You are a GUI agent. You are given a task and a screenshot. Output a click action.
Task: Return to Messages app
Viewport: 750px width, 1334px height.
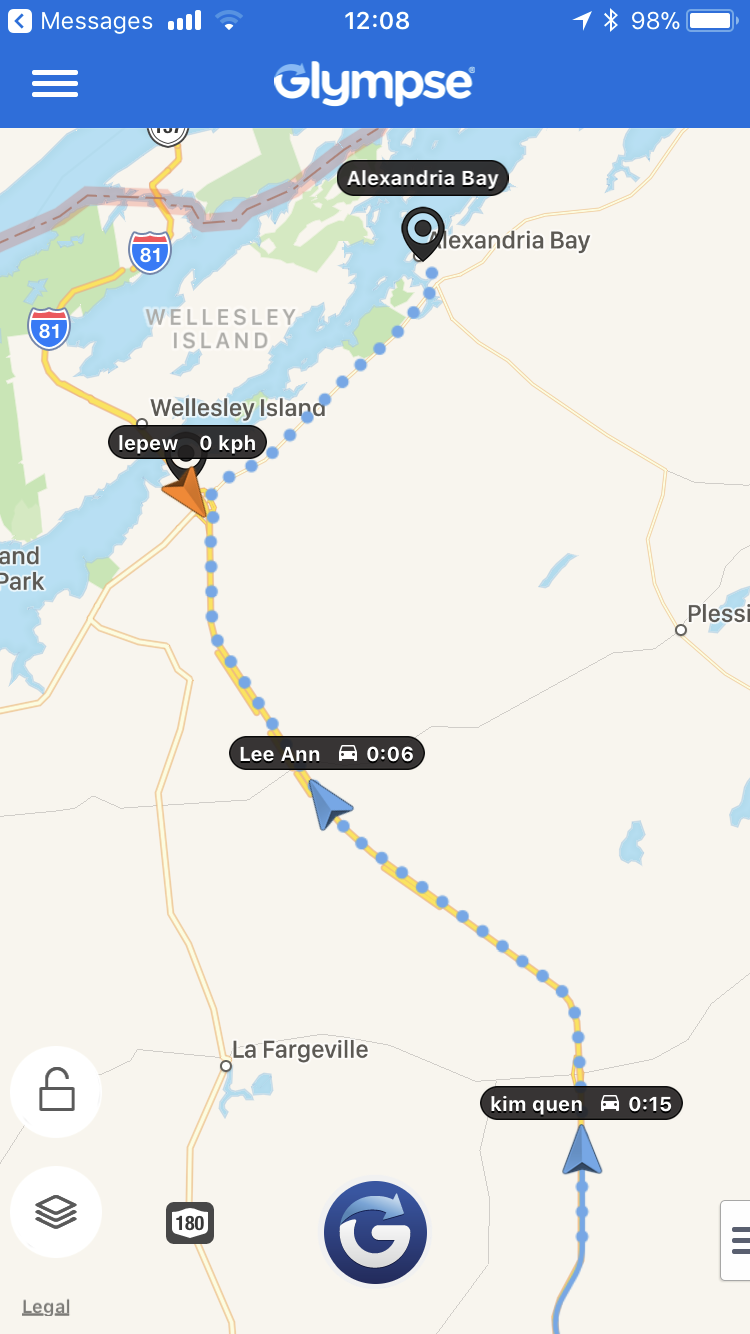pos(80,20)
